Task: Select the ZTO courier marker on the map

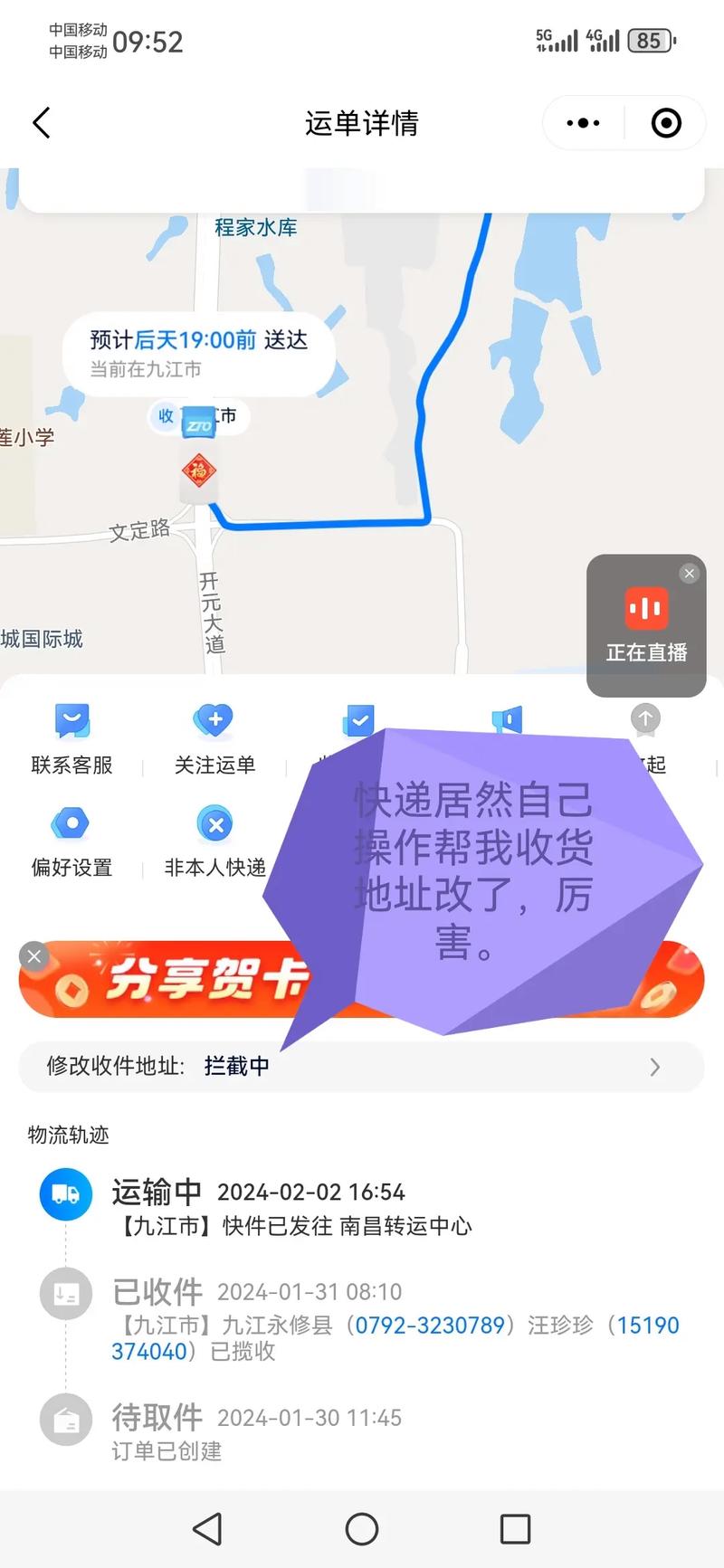Action: click(x=198, y=422)
